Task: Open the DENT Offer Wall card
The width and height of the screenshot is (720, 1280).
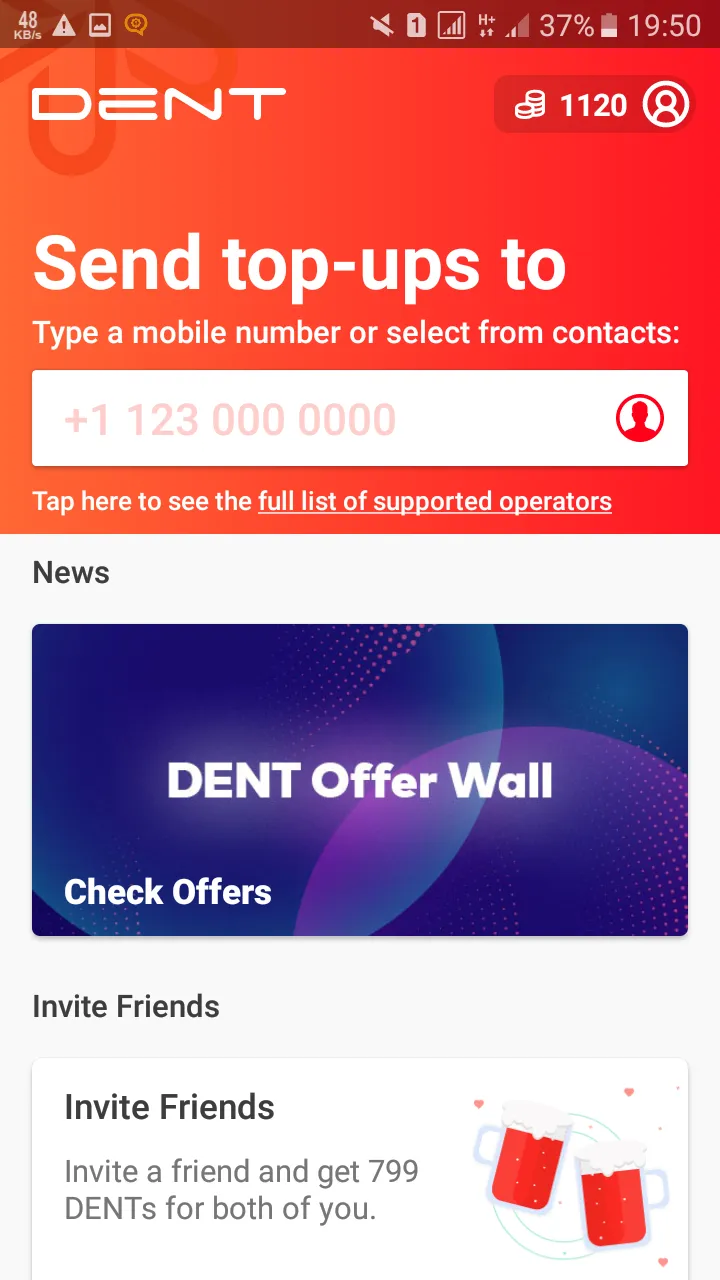Action: coord(360,780)
